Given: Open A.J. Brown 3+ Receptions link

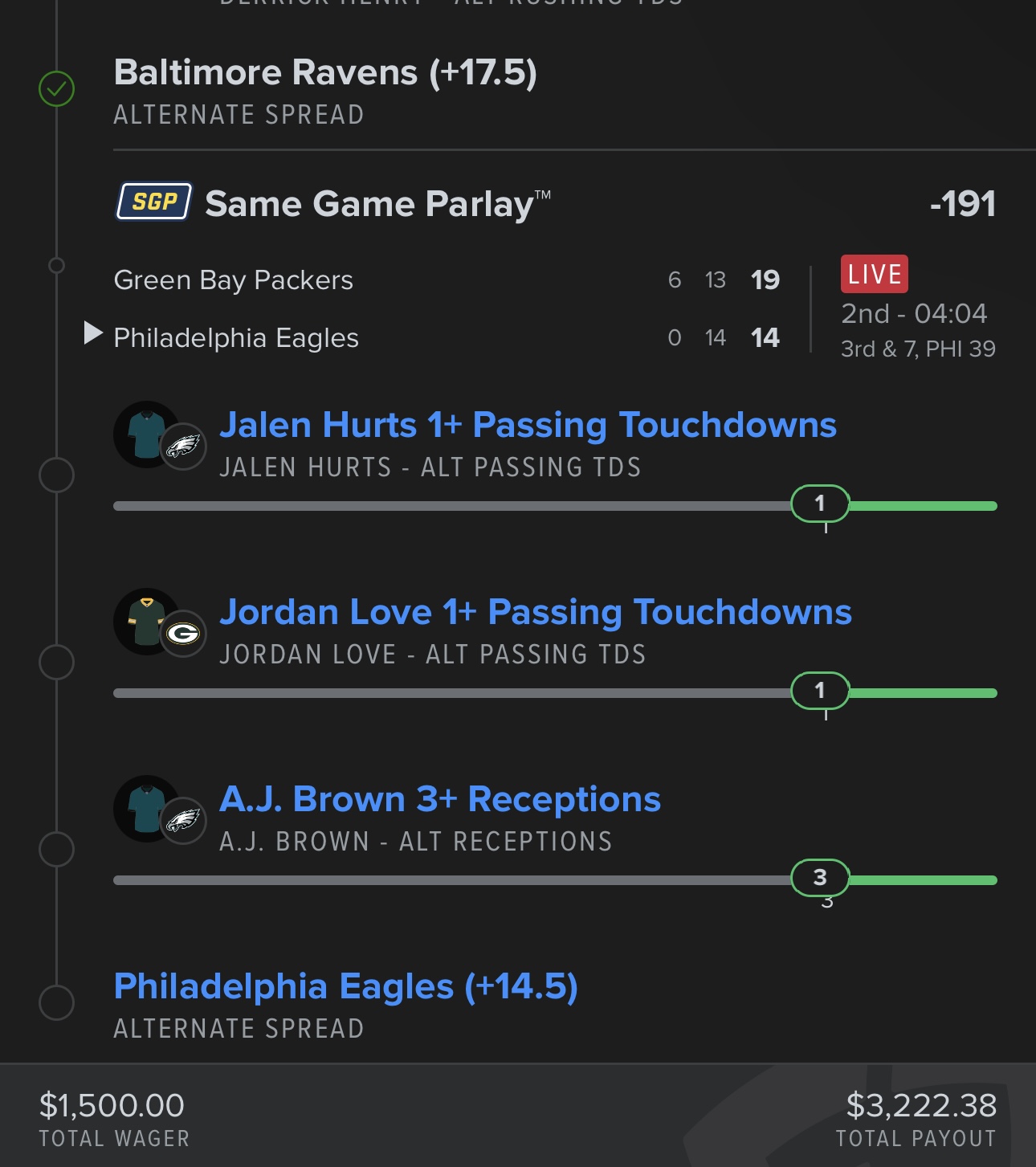Looking at the screenshot, I should point(440,799).
